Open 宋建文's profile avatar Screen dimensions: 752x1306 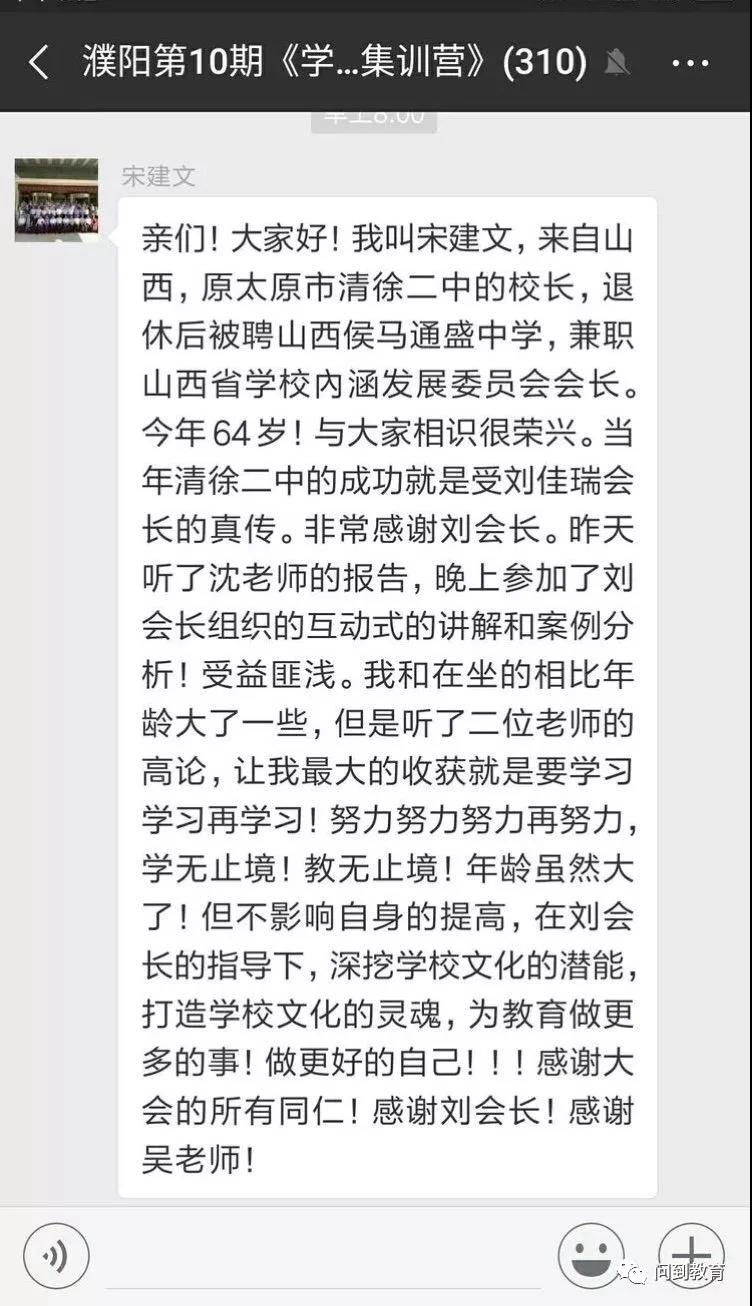(x=56, y=200)
